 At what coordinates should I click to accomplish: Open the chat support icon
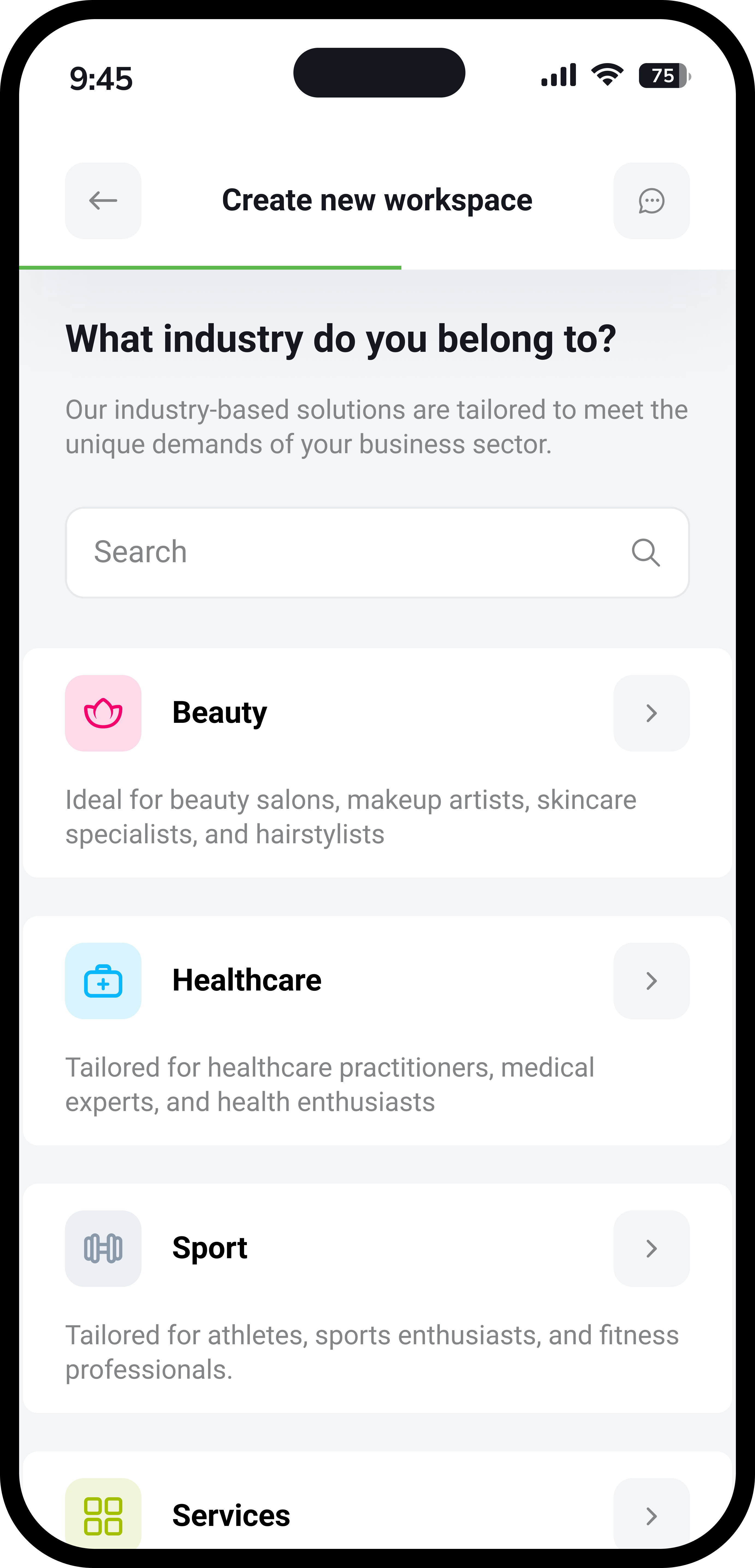[x=651, y=201]
